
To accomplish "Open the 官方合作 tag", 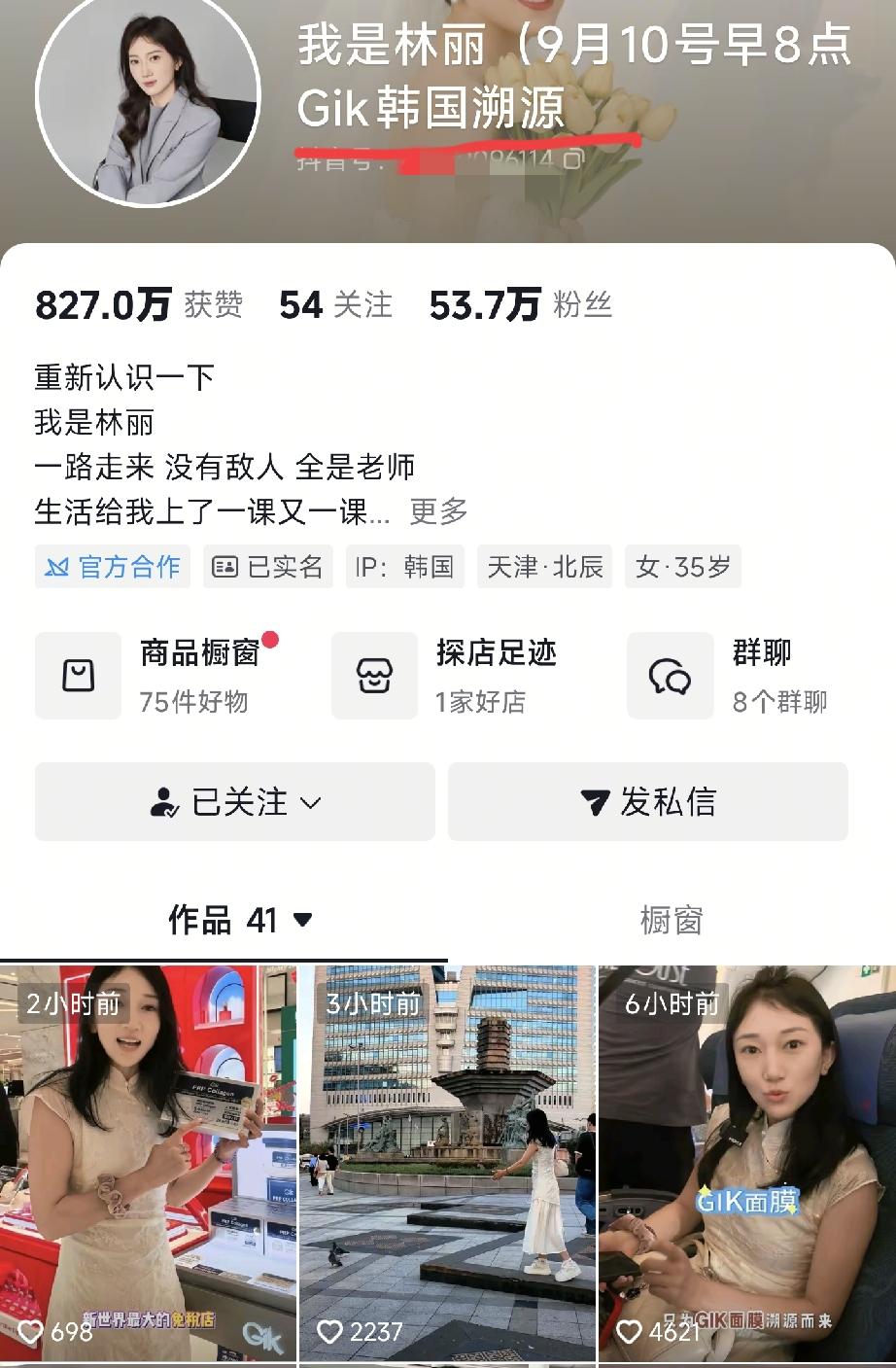I will [x=113, y=567].
